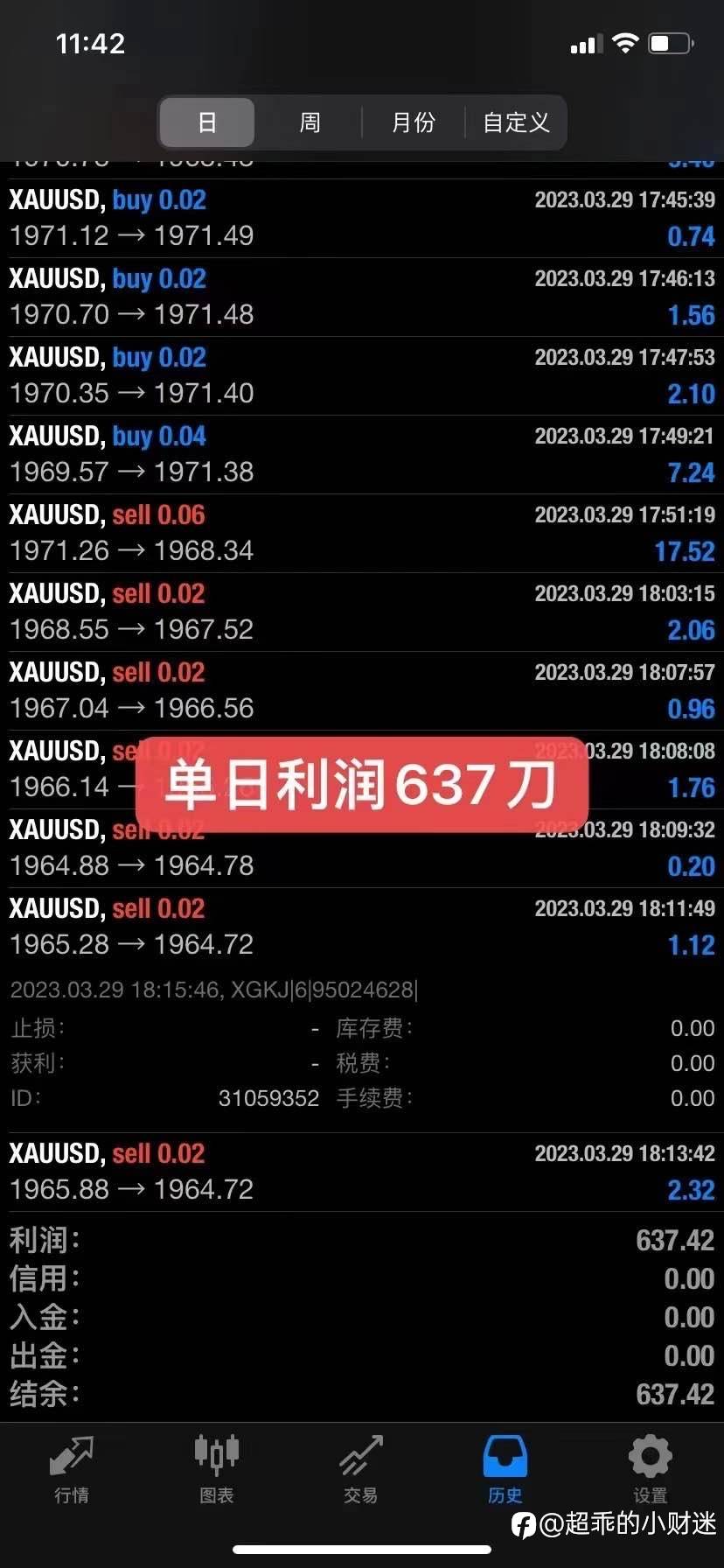
Task: Switch to the 月份 period tab
Action: click(413, 122)
